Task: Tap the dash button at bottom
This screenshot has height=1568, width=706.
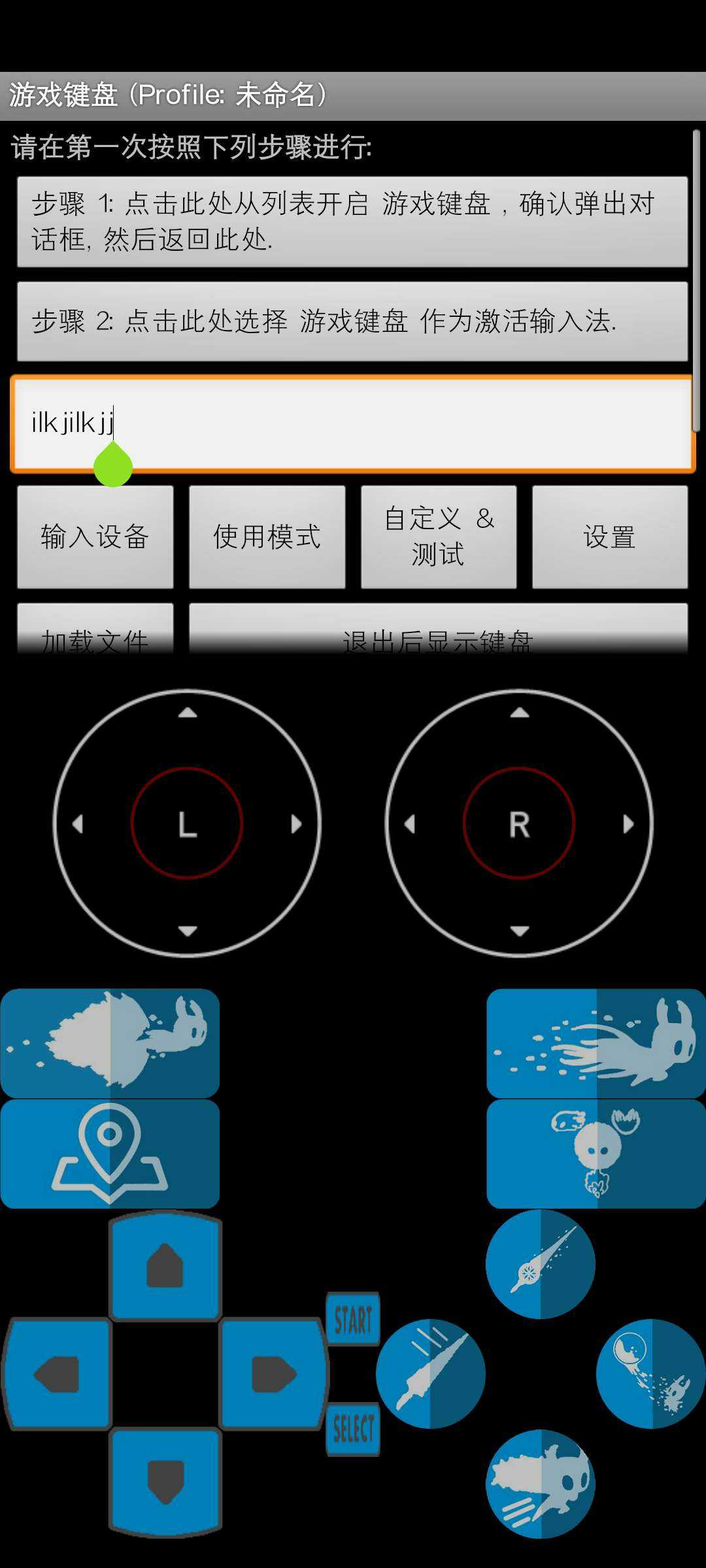Action: click(x=540, y=1483)
